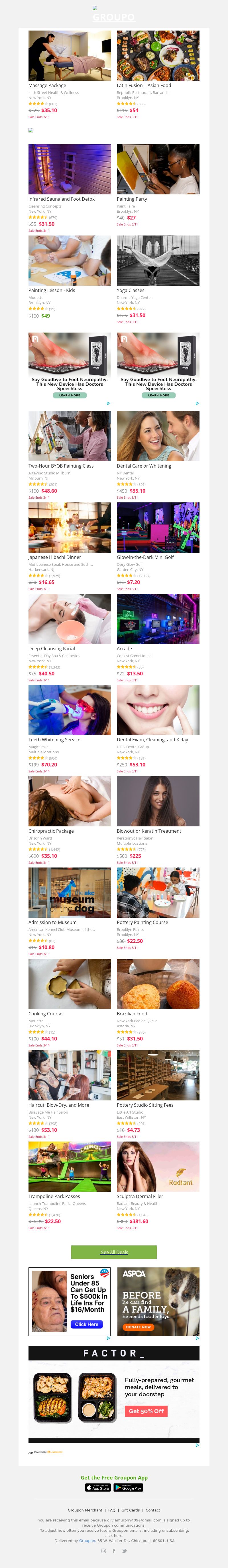Open the Gift Cards link
228x1568 pixels.
click(x=130, y=1510)
